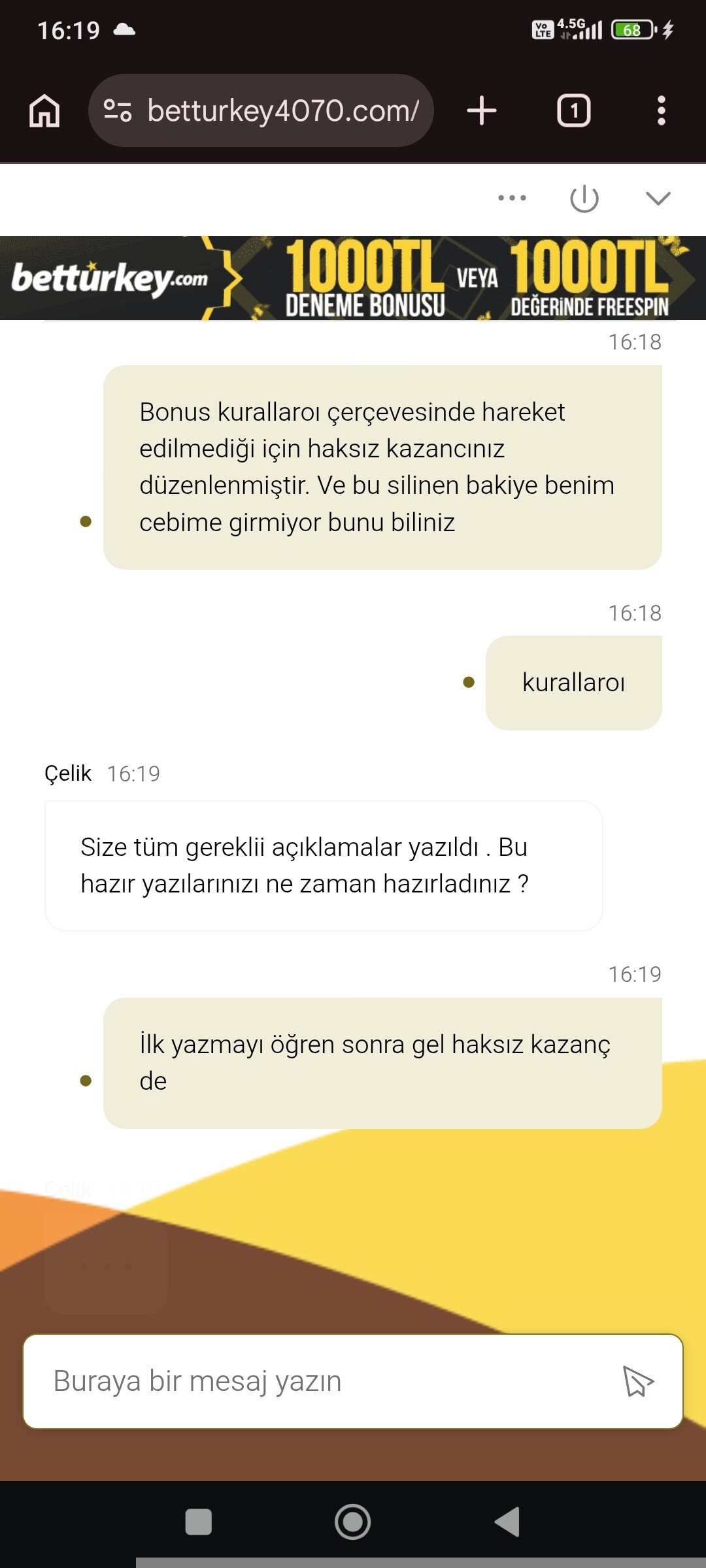This screenshot has height=1568, width=706.
Task: Open the 1000TL deneme bonusu banner
Action: pyautogui.click(x=353, y=278)
